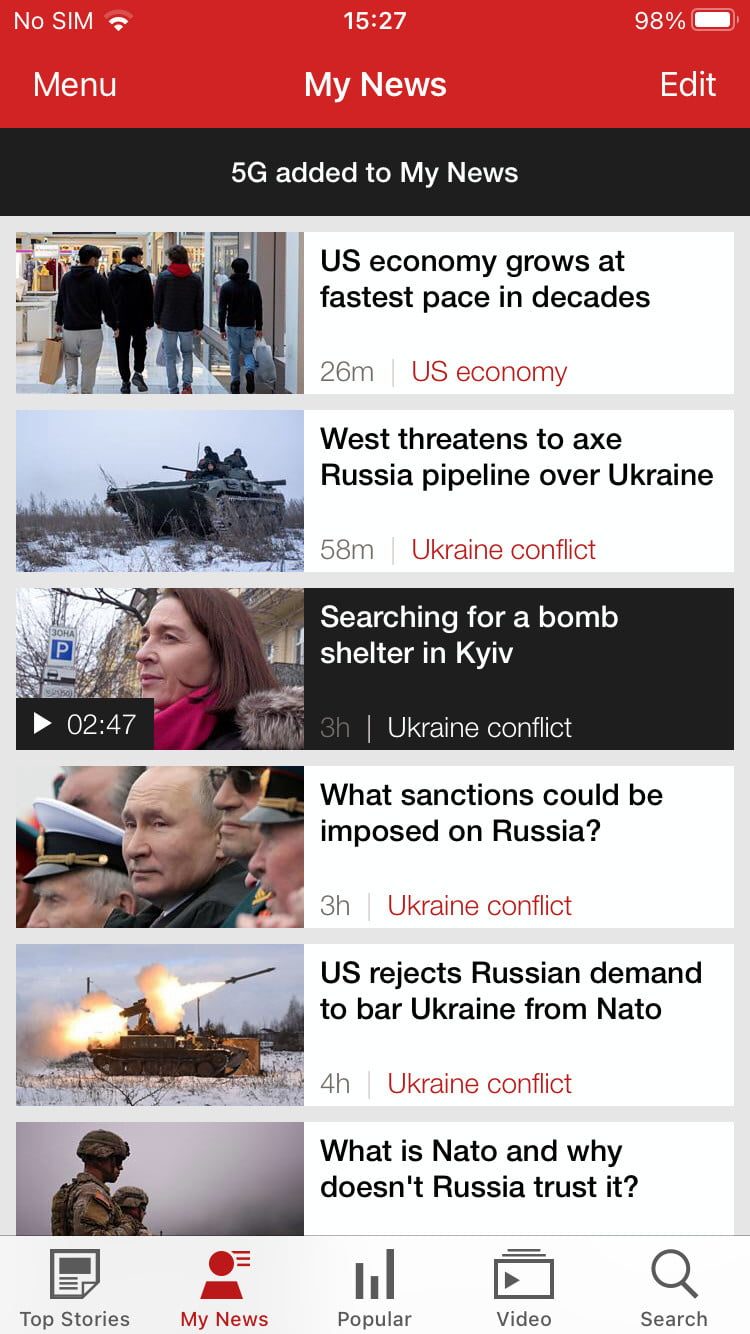
Task: Open Ukraine conflict tag on bomb shelter video
Action: (x=479, y=728)
